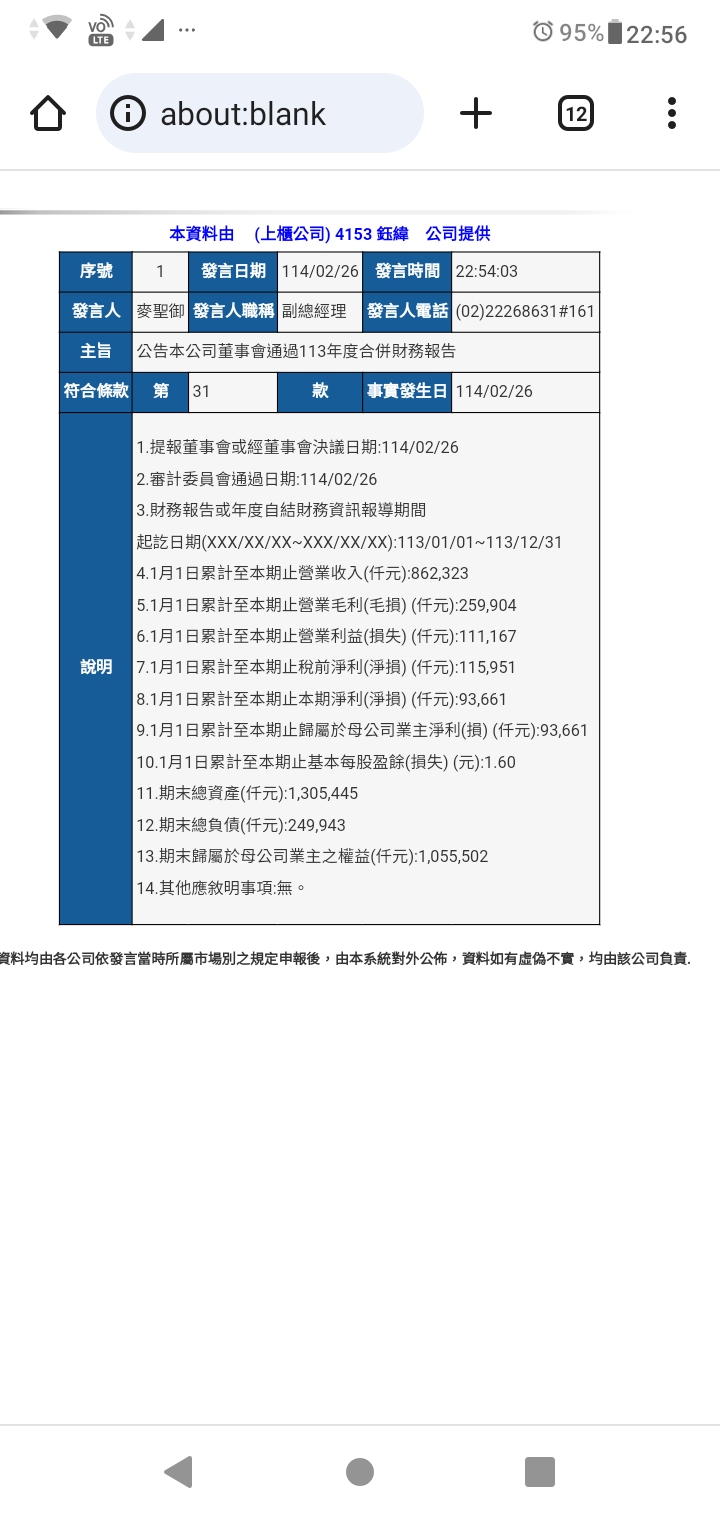Open the browser overflow menu
Image resolution: width=720 pixels, height=1520 pixels.
[x=672, y=113]
